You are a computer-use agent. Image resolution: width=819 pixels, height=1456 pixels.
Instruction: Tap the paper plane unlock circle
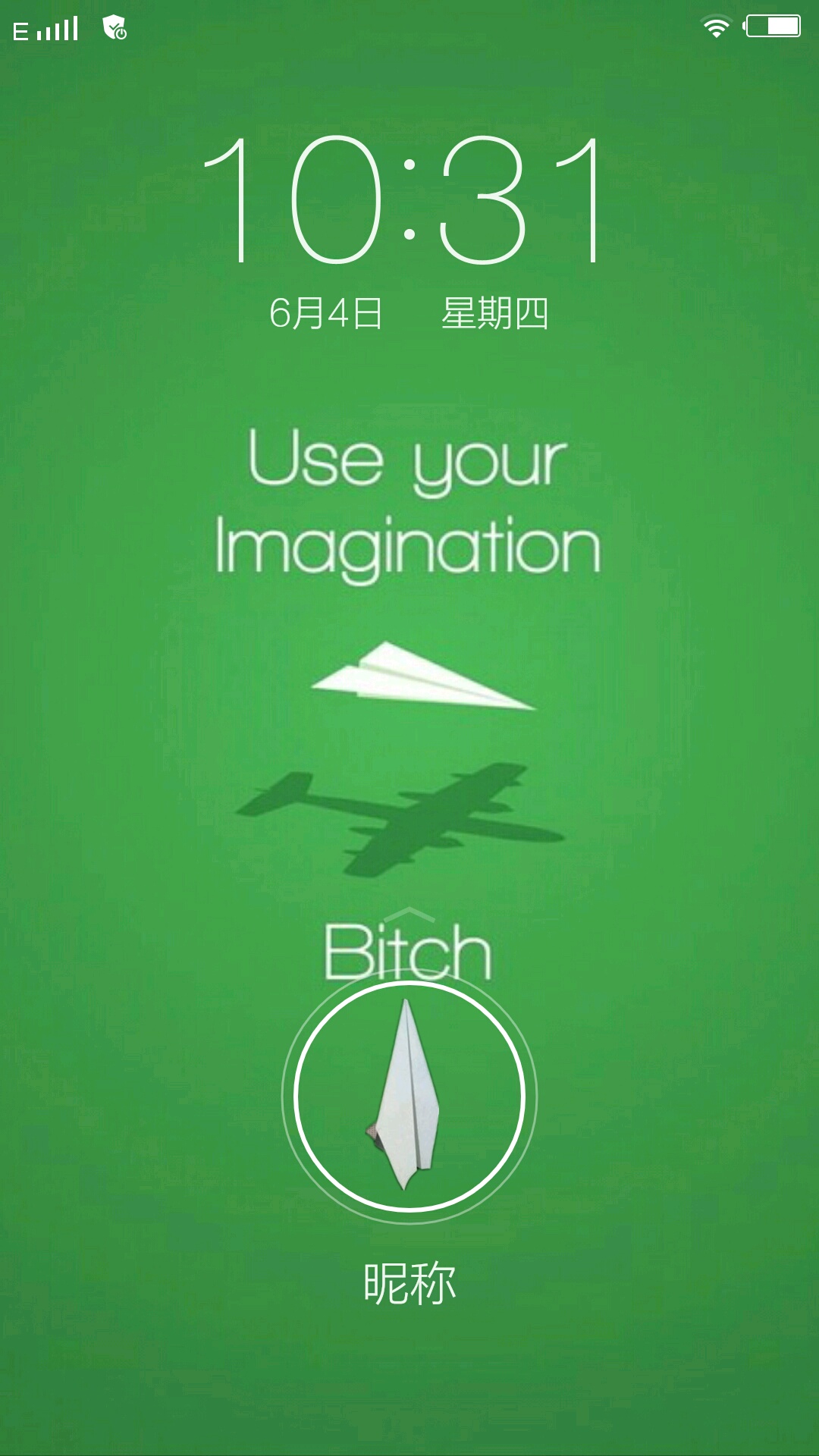click(x=409, y=1096)
